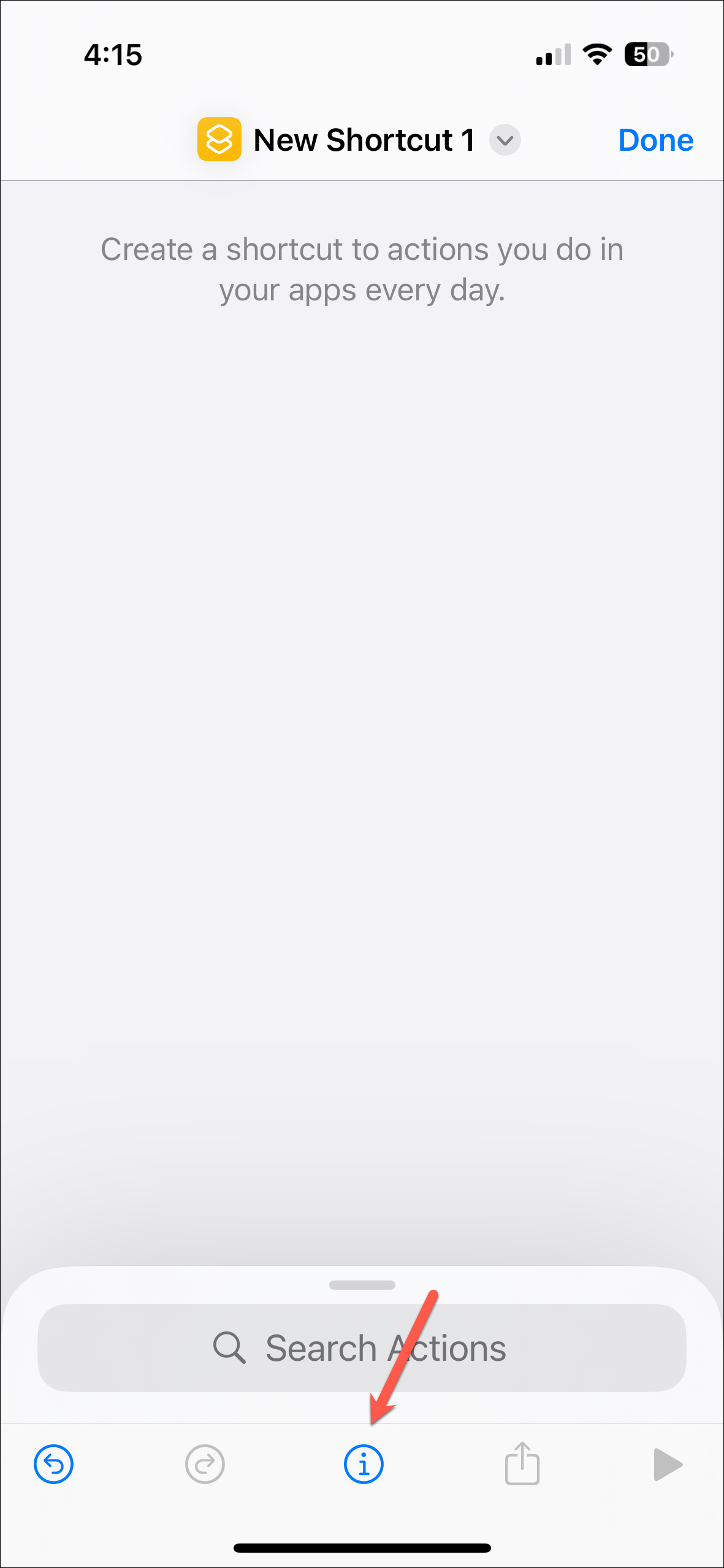
Task: Share this shortcut
Action: point(522,1463)
